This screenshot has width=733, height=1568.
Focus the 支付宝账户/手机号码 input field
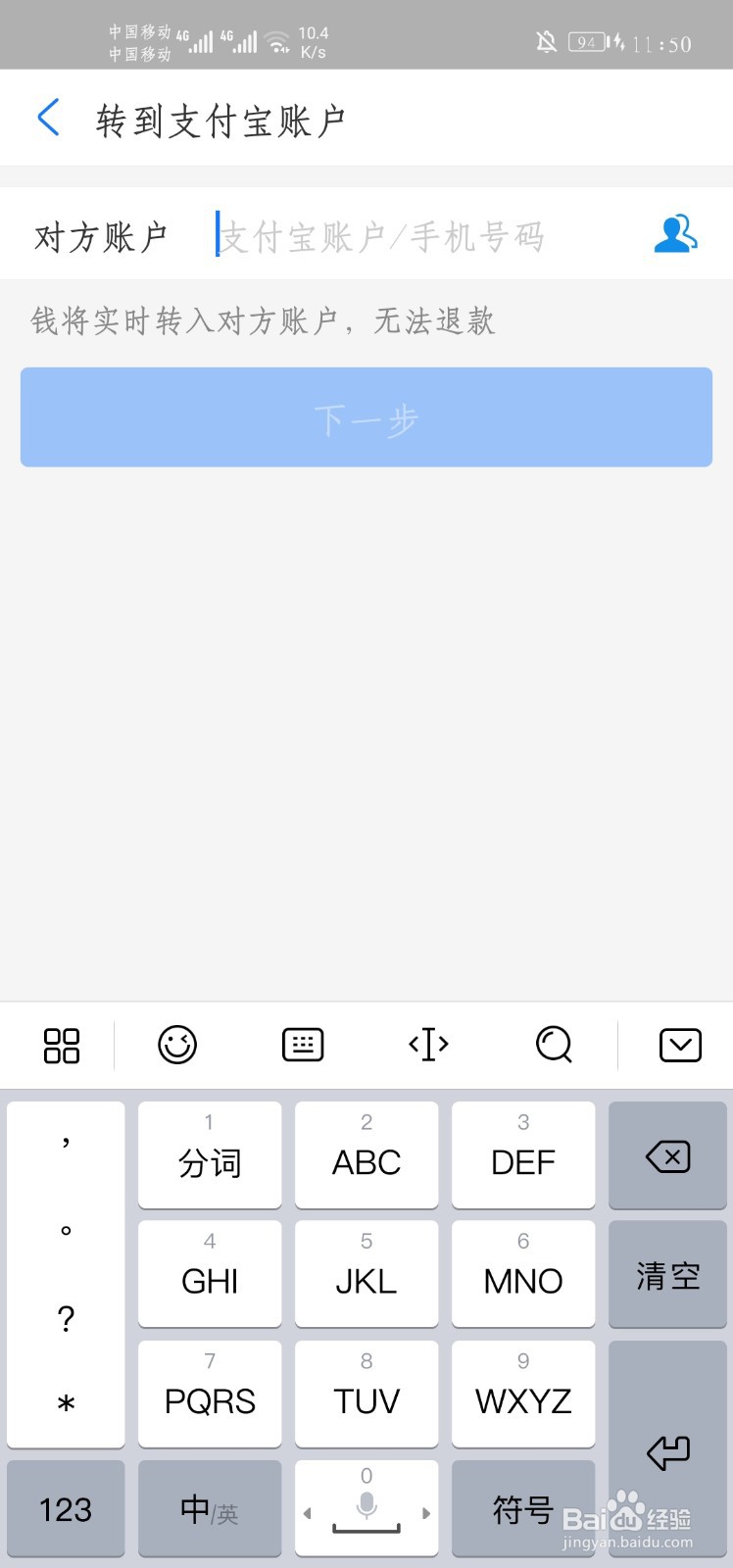coord(382,235)
